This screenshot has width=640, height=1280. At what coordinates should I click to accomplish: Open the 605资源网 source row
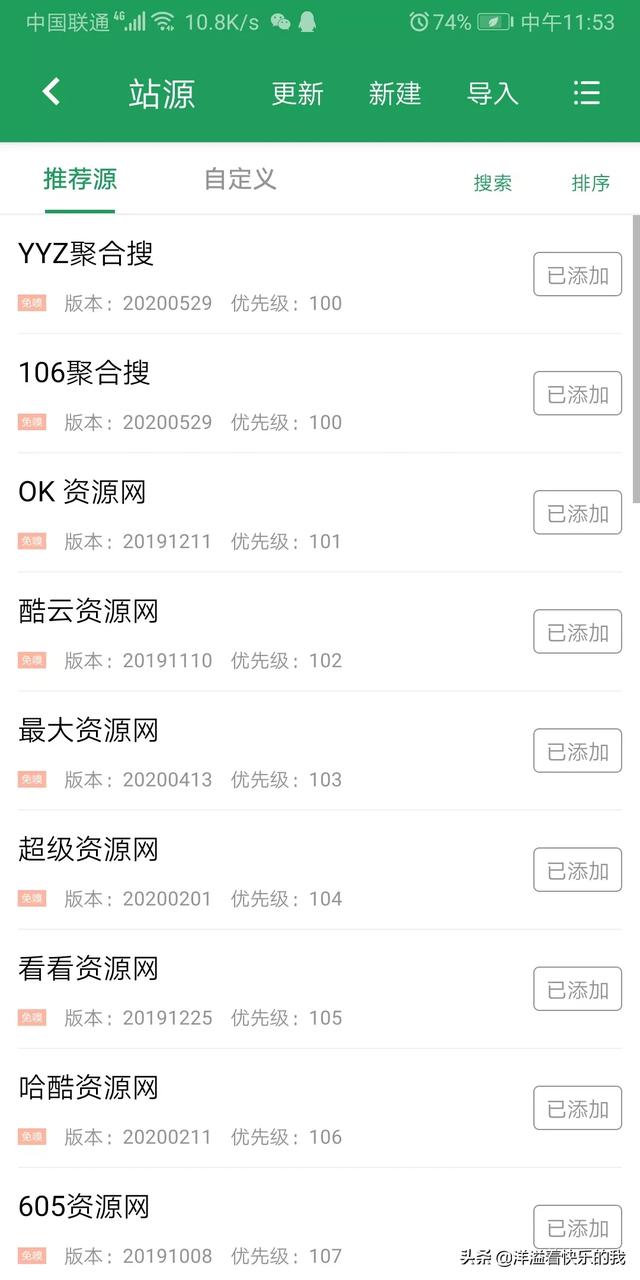[x=250, y=1225]
